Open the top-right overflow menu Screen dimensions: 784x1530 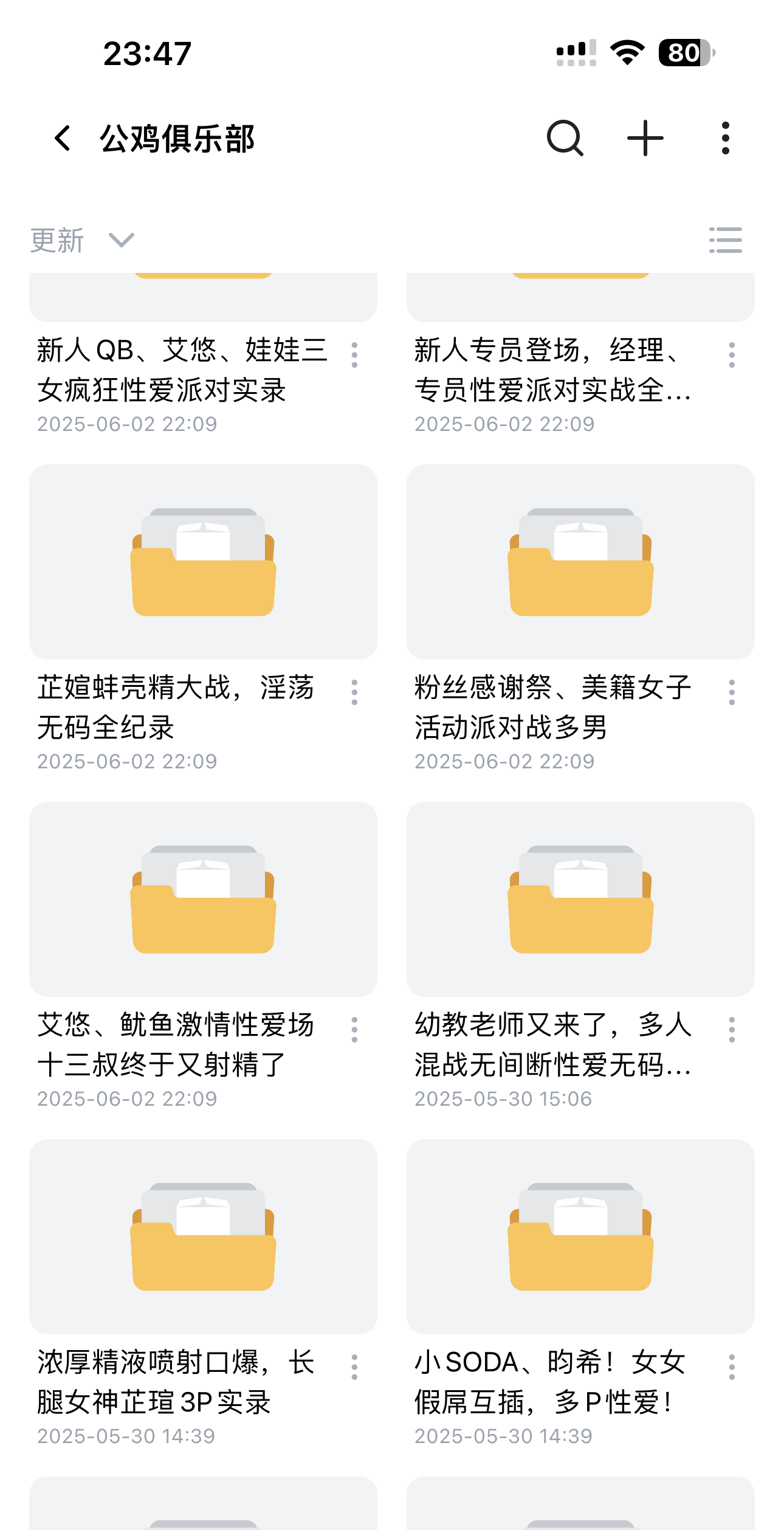tap(725, 139)
